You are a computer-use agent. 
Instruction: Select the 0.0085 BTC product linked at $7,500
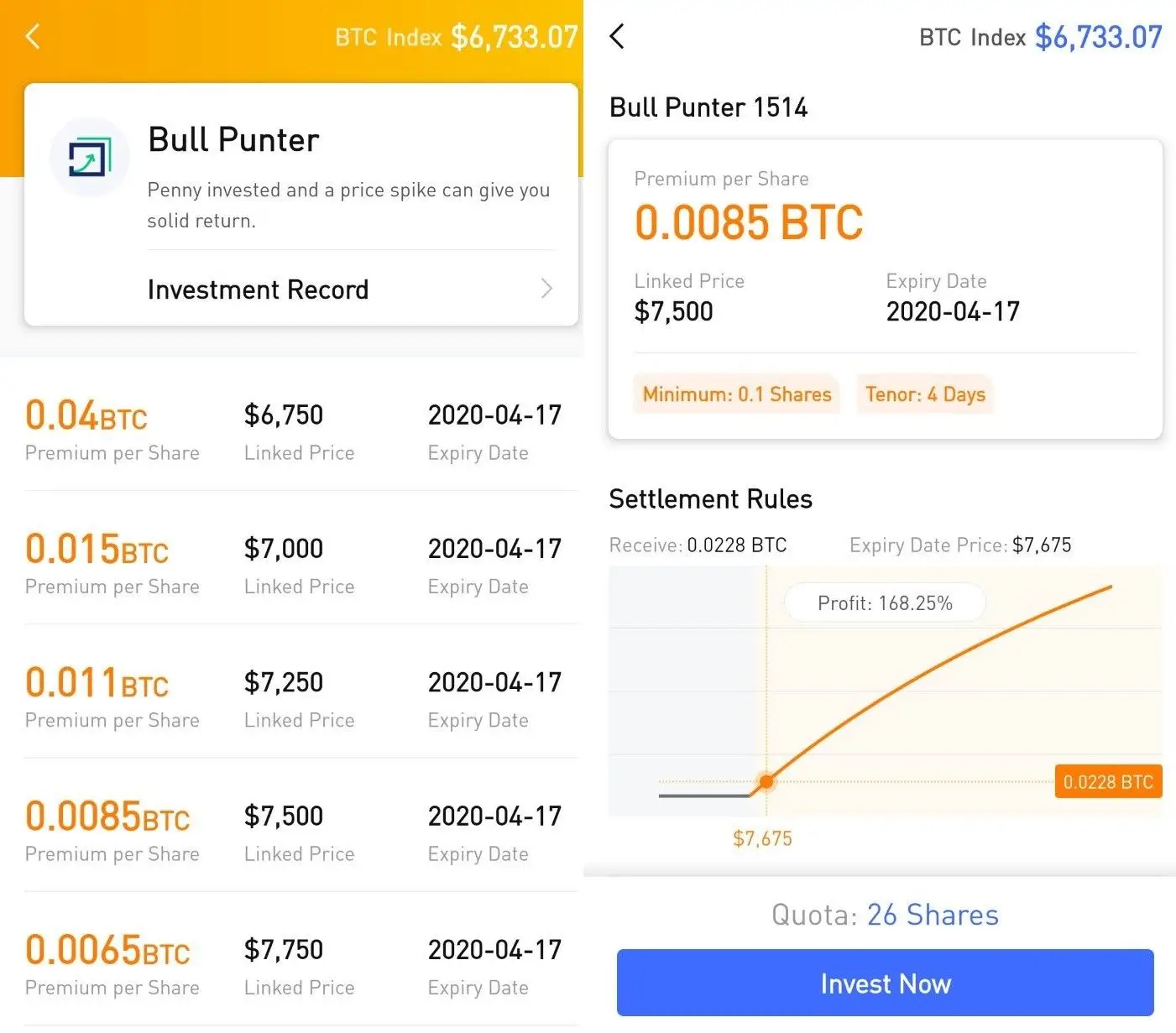tap(294, 832)
